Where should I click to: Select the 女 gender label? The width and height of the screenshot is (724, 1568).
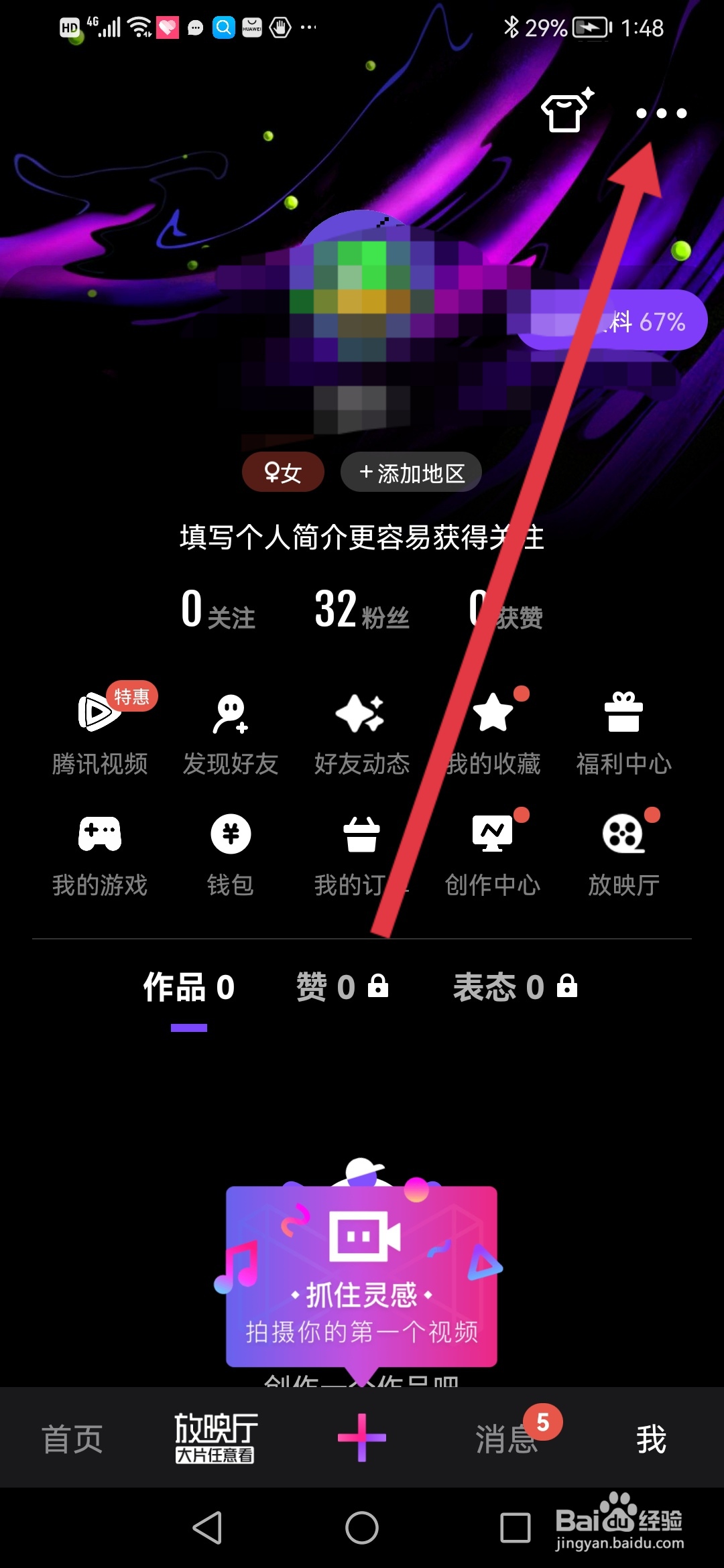coord(282,472)
